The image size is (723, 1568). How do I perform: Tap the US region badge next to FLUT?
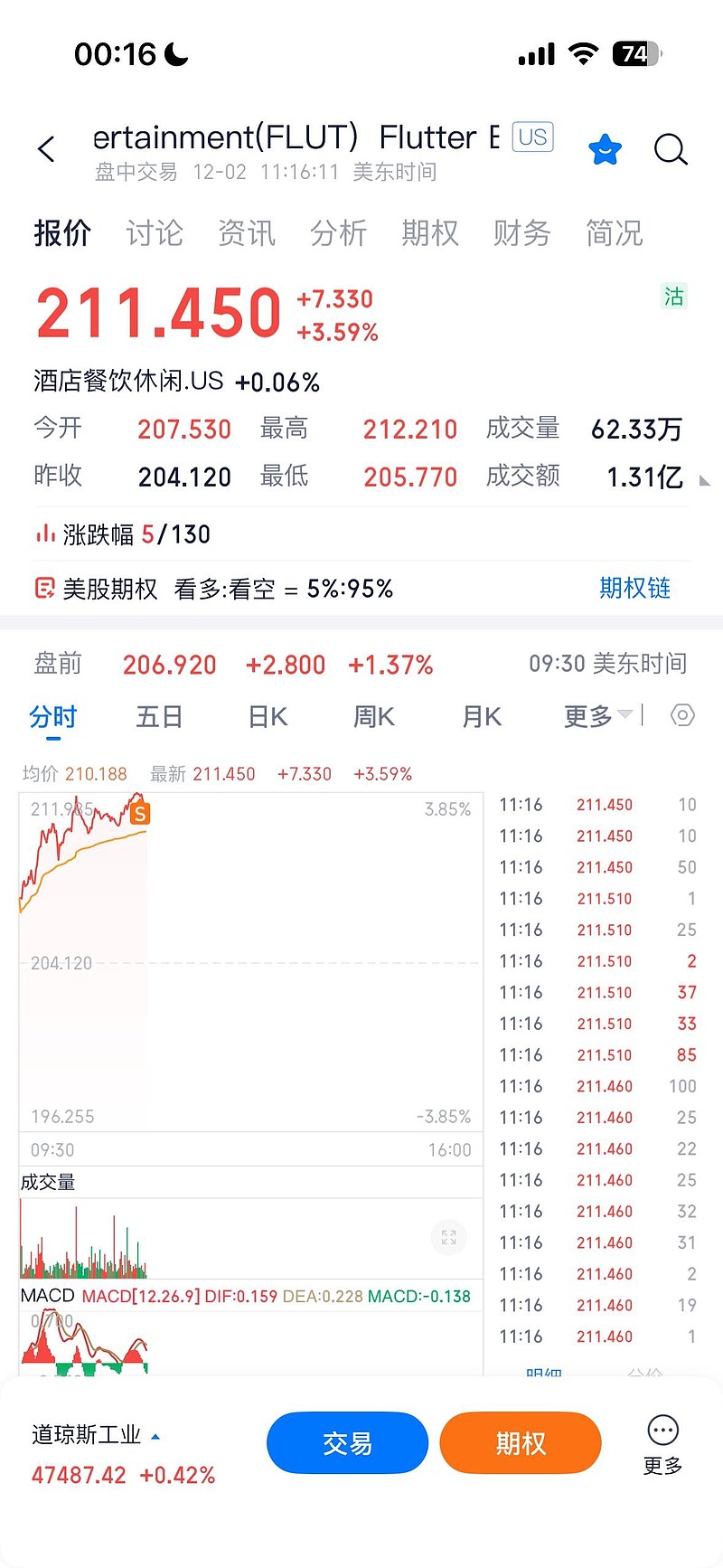pos(532,137)
